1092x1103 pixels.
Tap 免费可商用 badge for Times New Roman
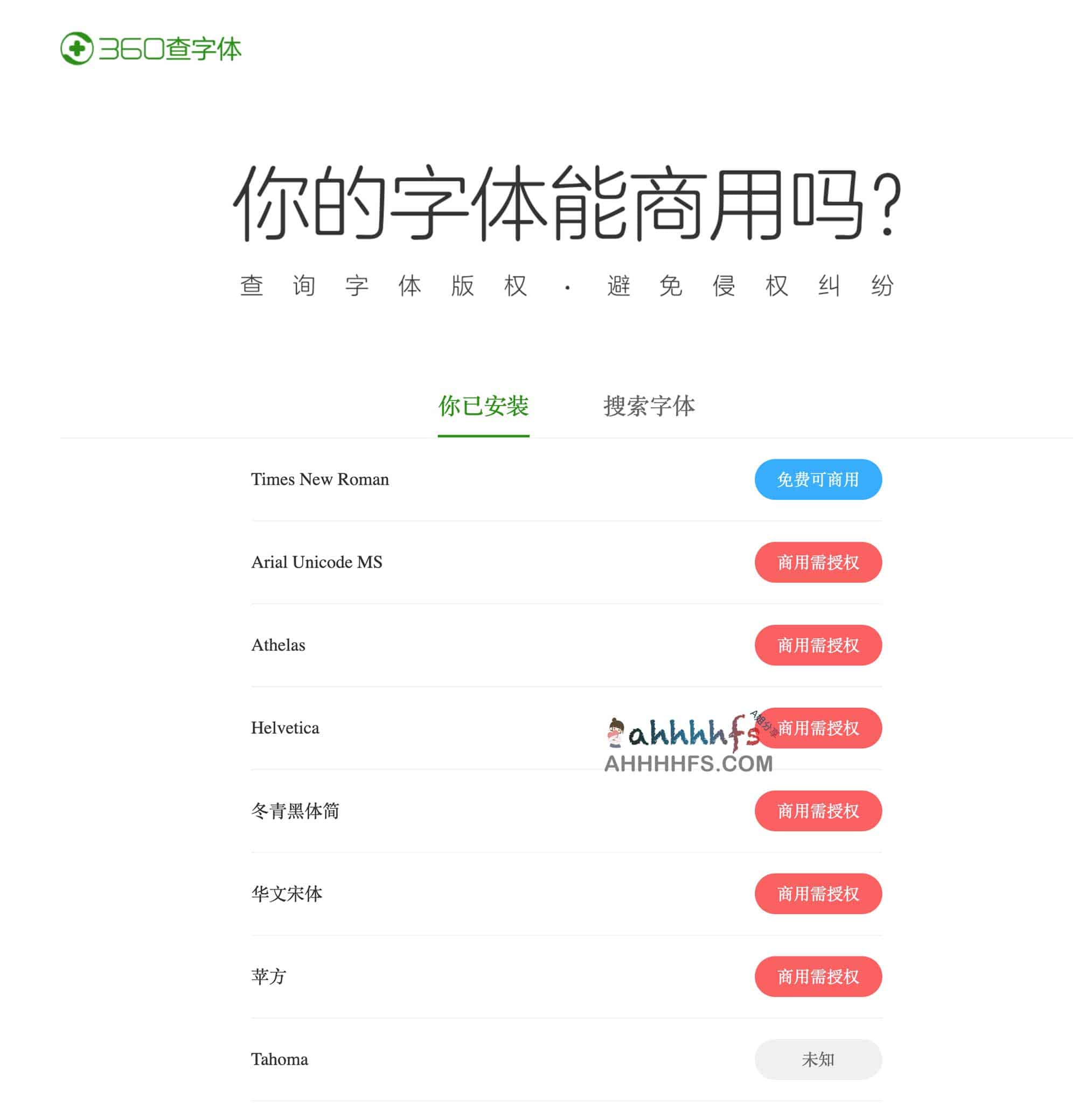(x=818, y=479)
